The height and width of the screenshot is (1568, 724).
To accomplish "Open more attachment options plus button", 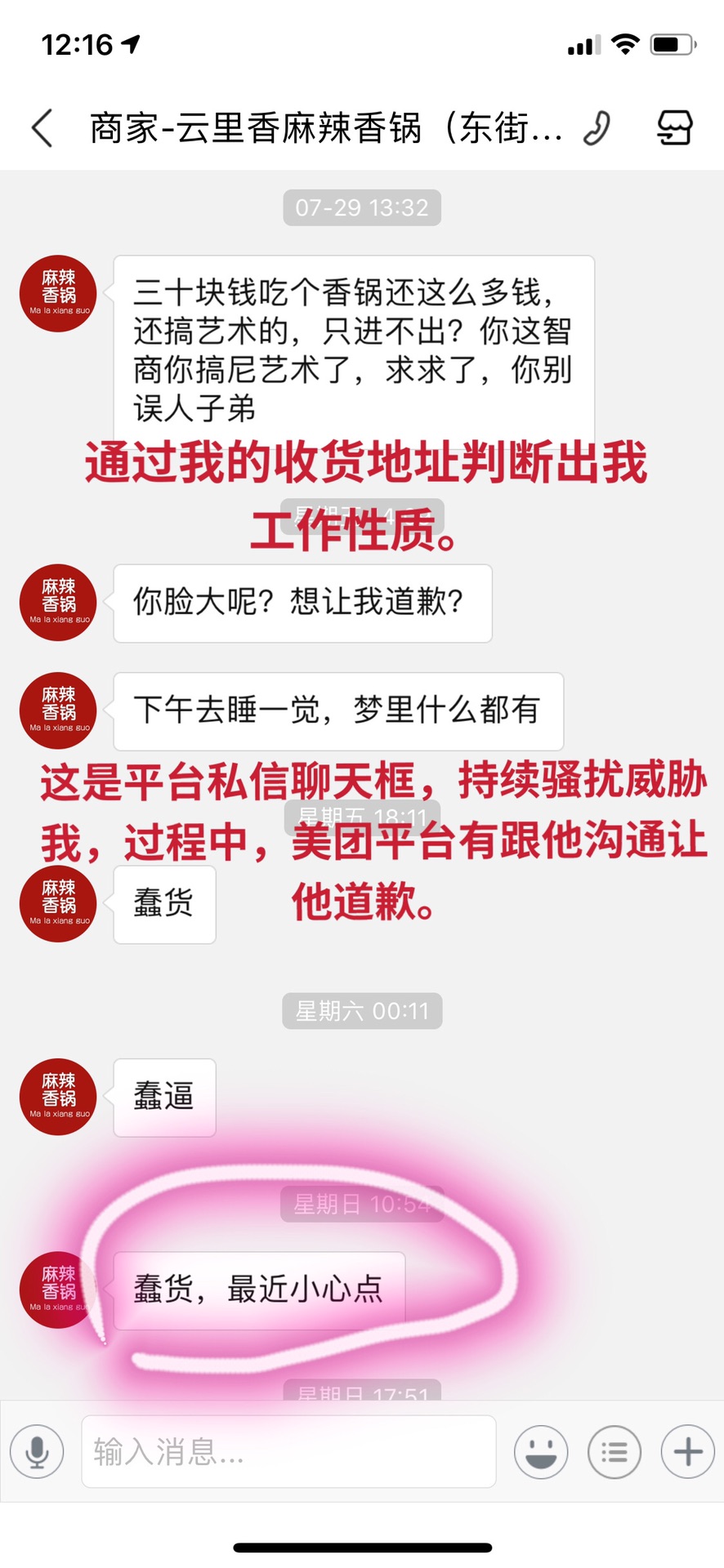I will (x=687, y=1451).
